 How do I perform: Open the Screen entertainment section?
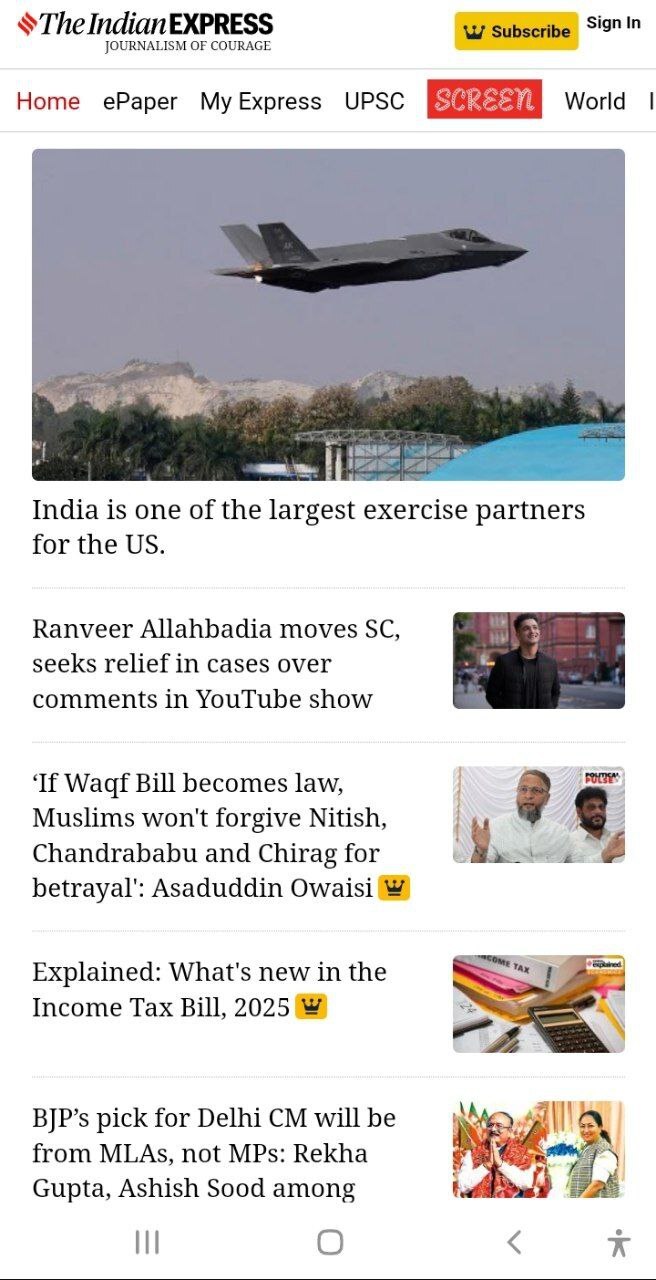484,100
